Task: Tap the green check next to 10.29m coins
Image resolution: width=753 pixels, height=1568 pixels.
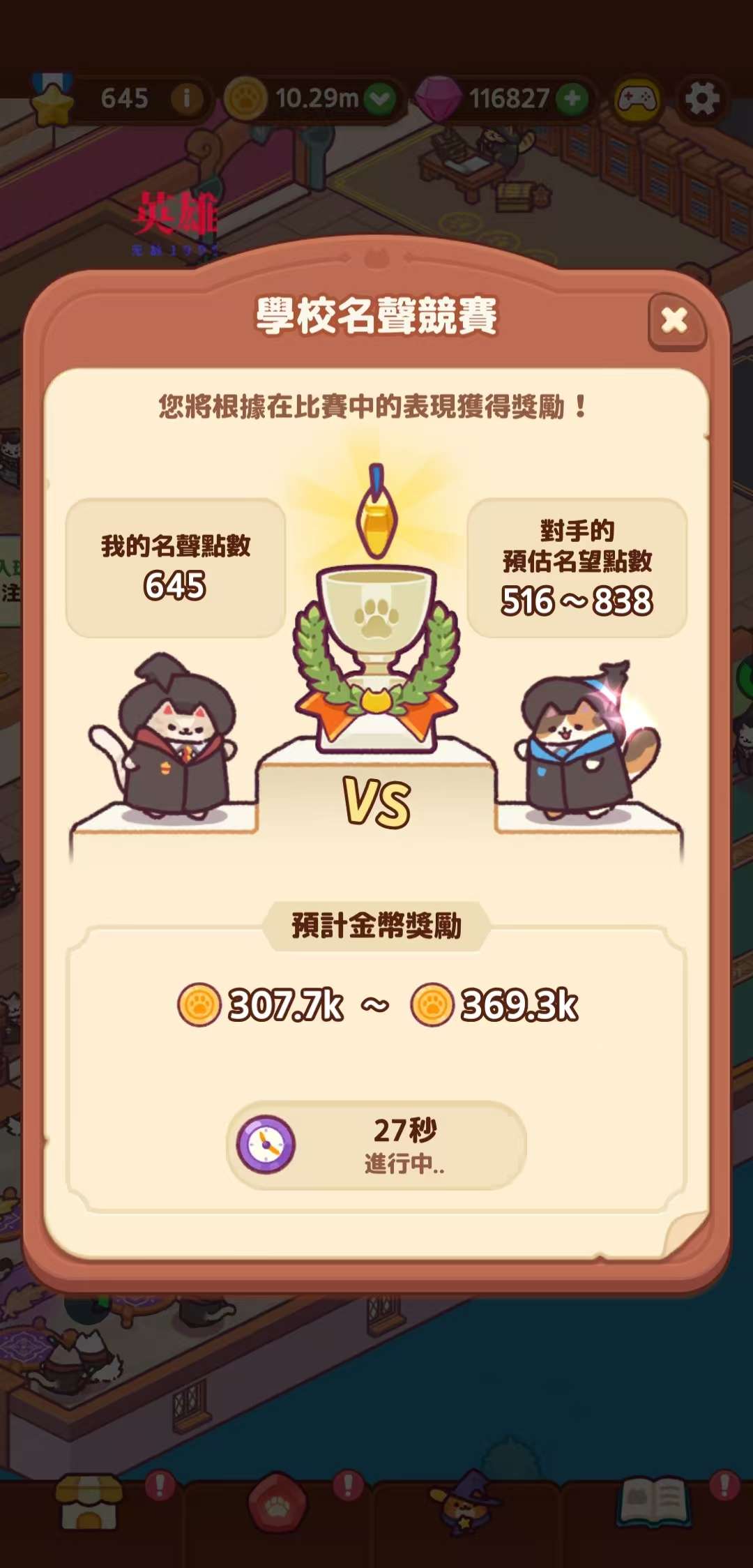Action: pos(380,98)
